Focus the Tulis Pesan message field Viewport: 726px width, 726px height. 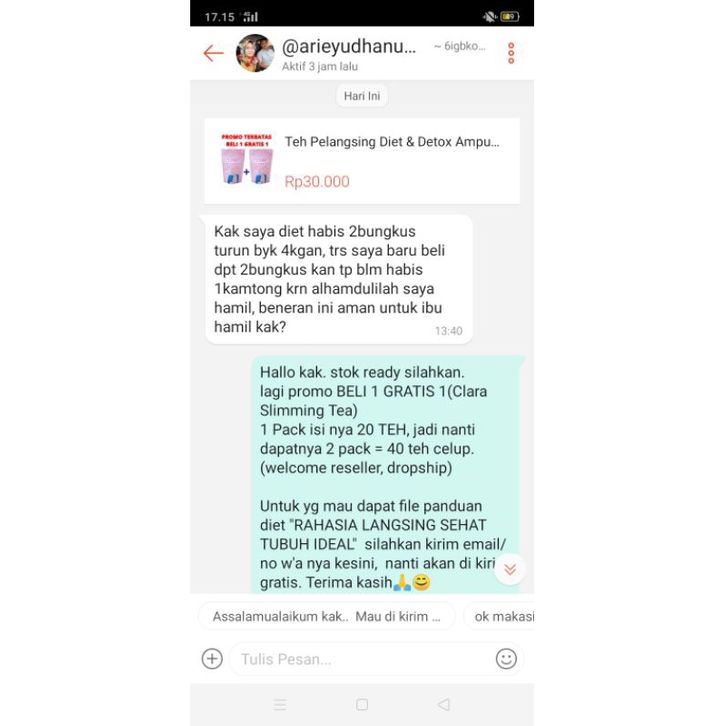(x=360, y=659)
